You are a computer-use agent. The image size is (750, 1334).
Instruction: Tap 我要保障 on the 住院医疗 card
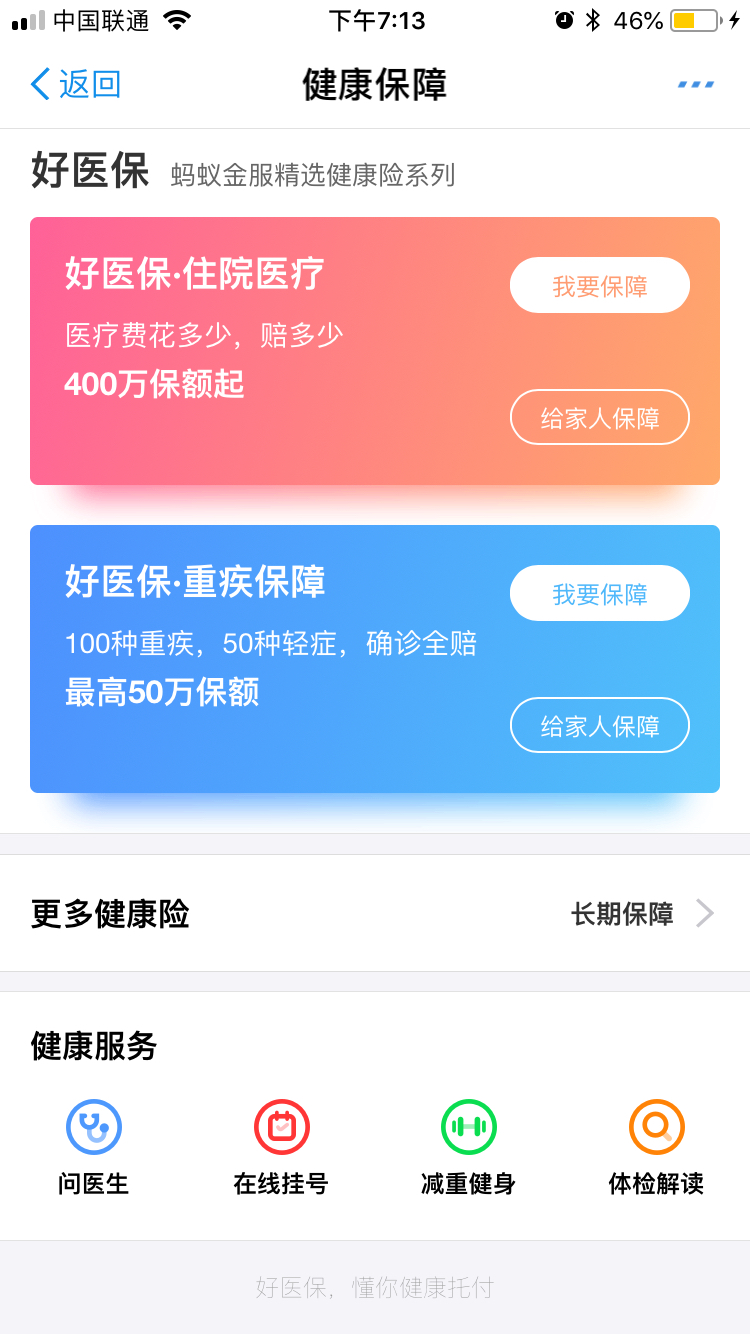[600, 286]
